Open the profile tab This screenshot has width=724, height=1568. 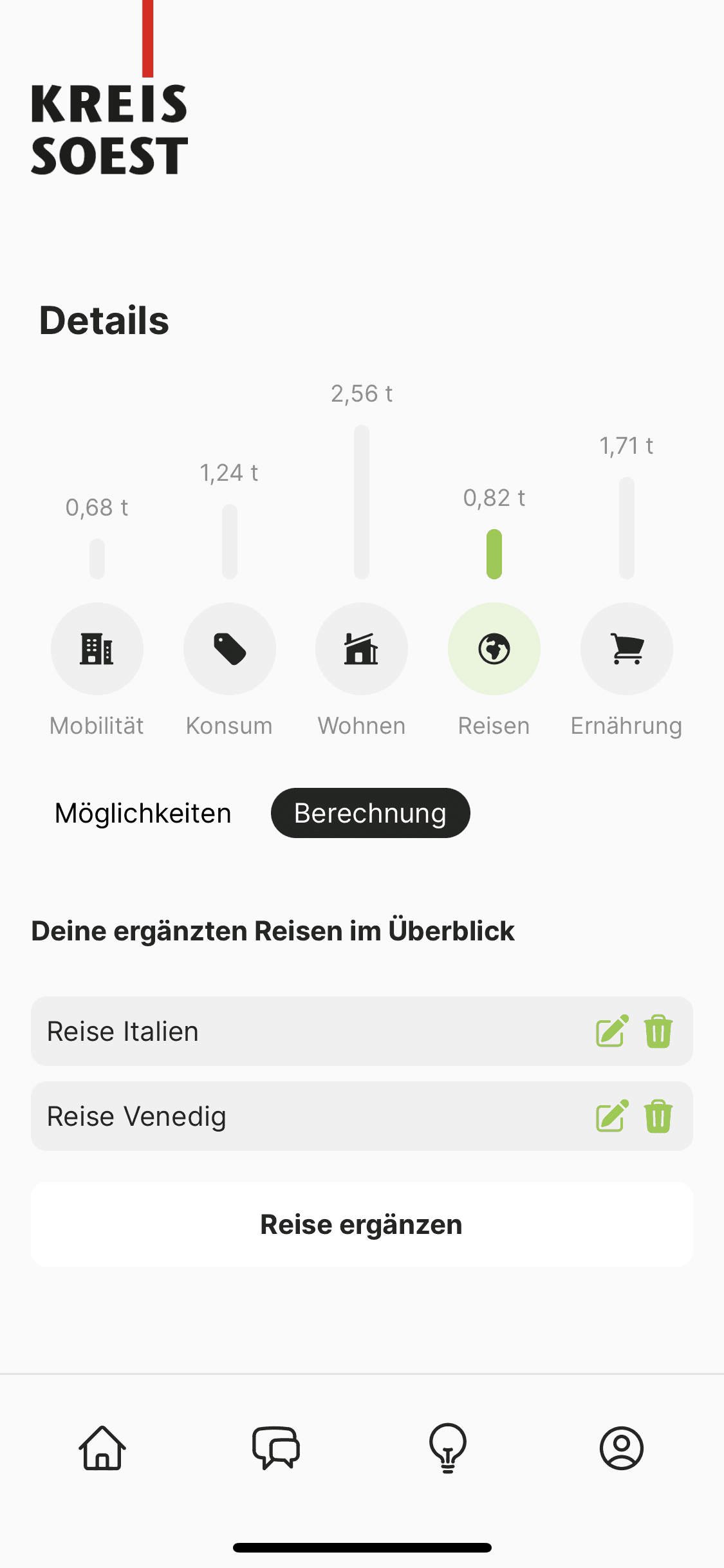point(622,1448)
